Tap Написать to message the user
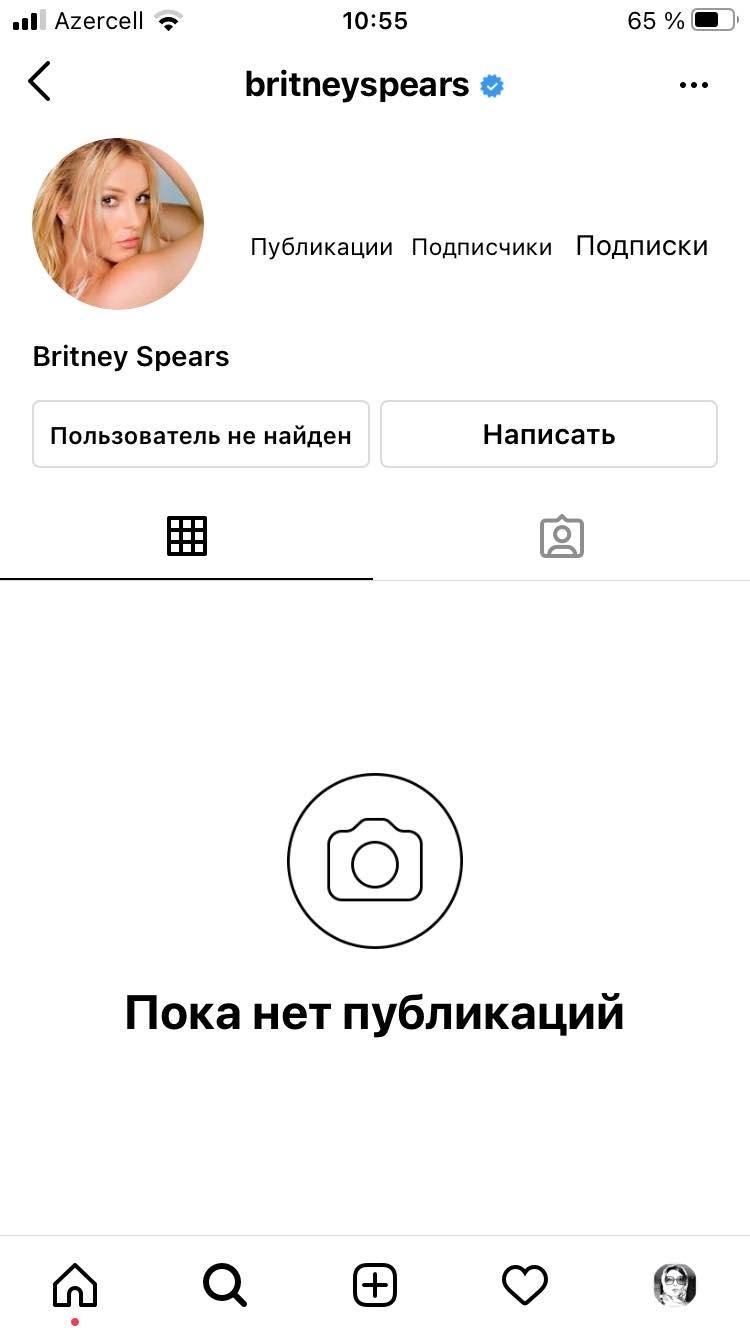The width and height of the screenshot is (750, 1334). (549, 434)
